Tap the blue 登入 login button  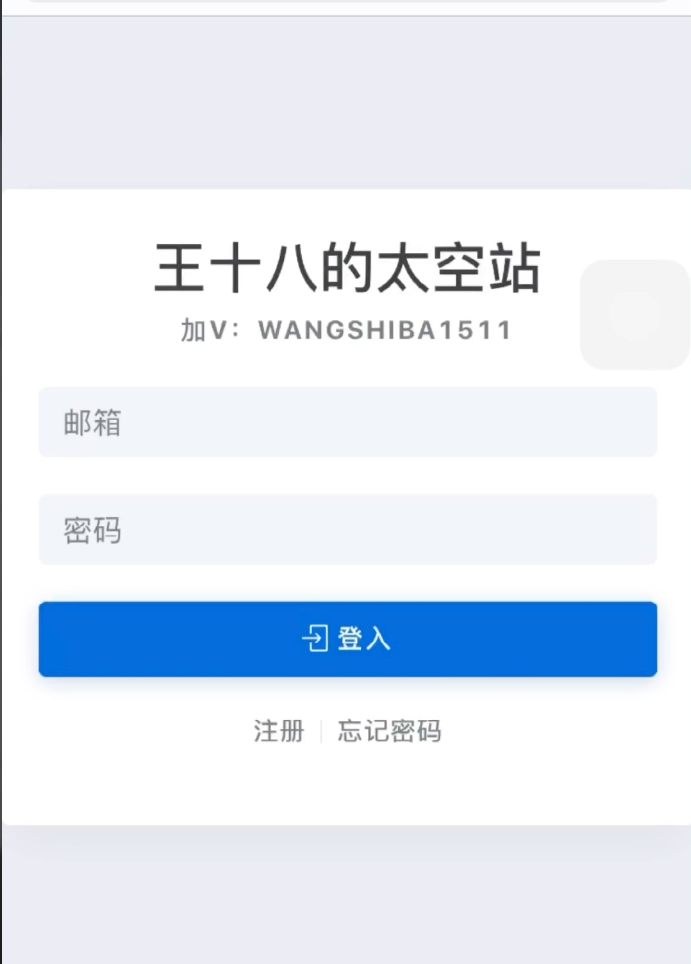point(347,639)
